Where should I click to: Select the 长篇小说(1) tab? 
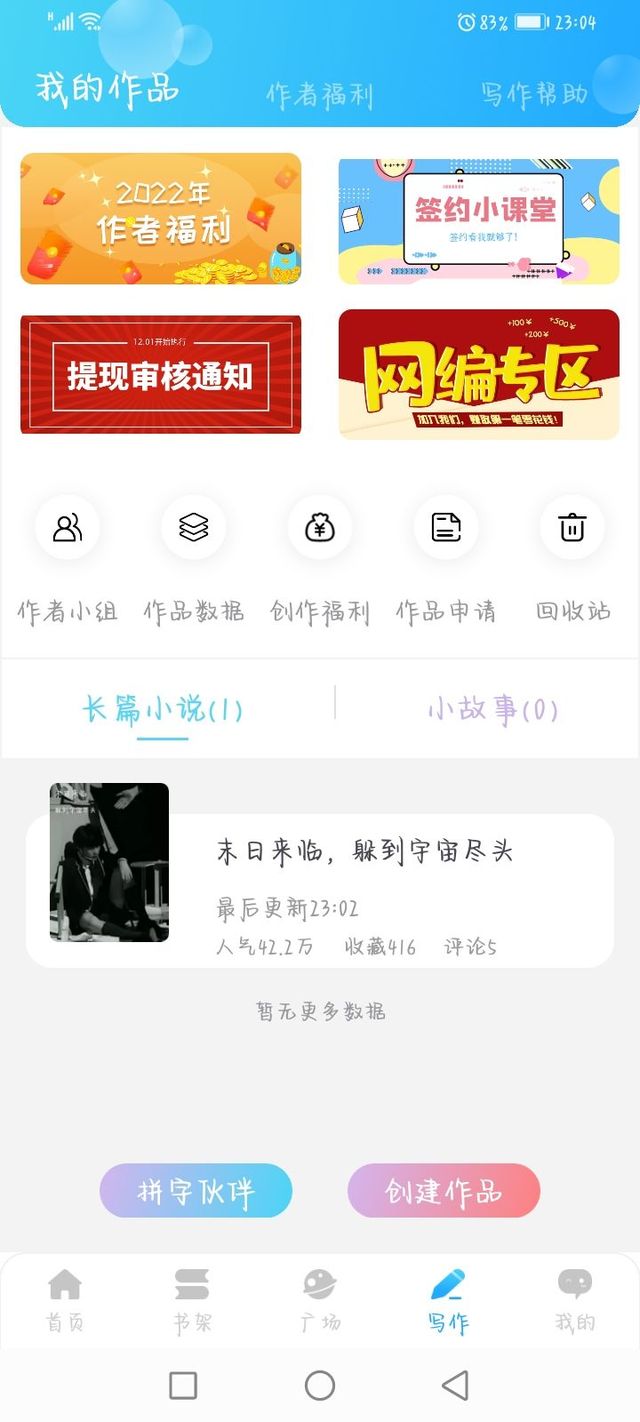click(x=162, y=709)
